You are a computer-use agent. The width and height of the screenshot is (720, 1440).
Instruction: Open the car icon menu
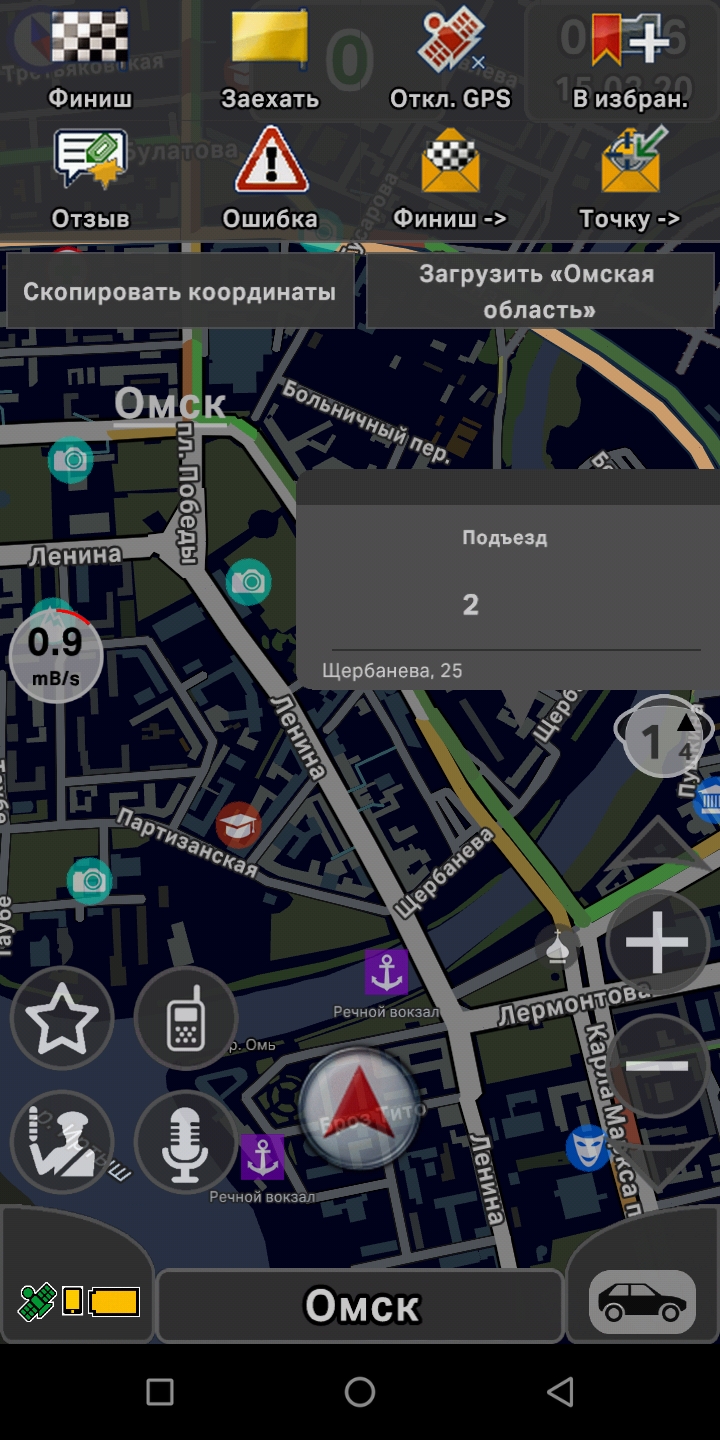click(x=642, y=1301)
